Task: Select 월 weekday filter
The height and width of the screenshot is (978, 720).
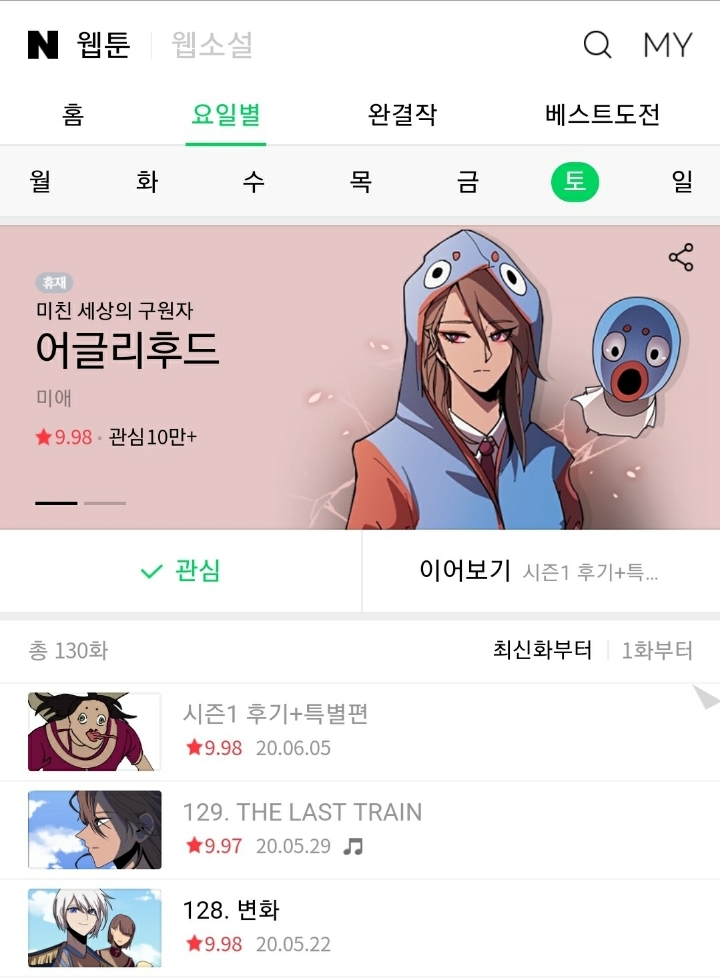Action: pyautogui.click(x=41, y=182)
